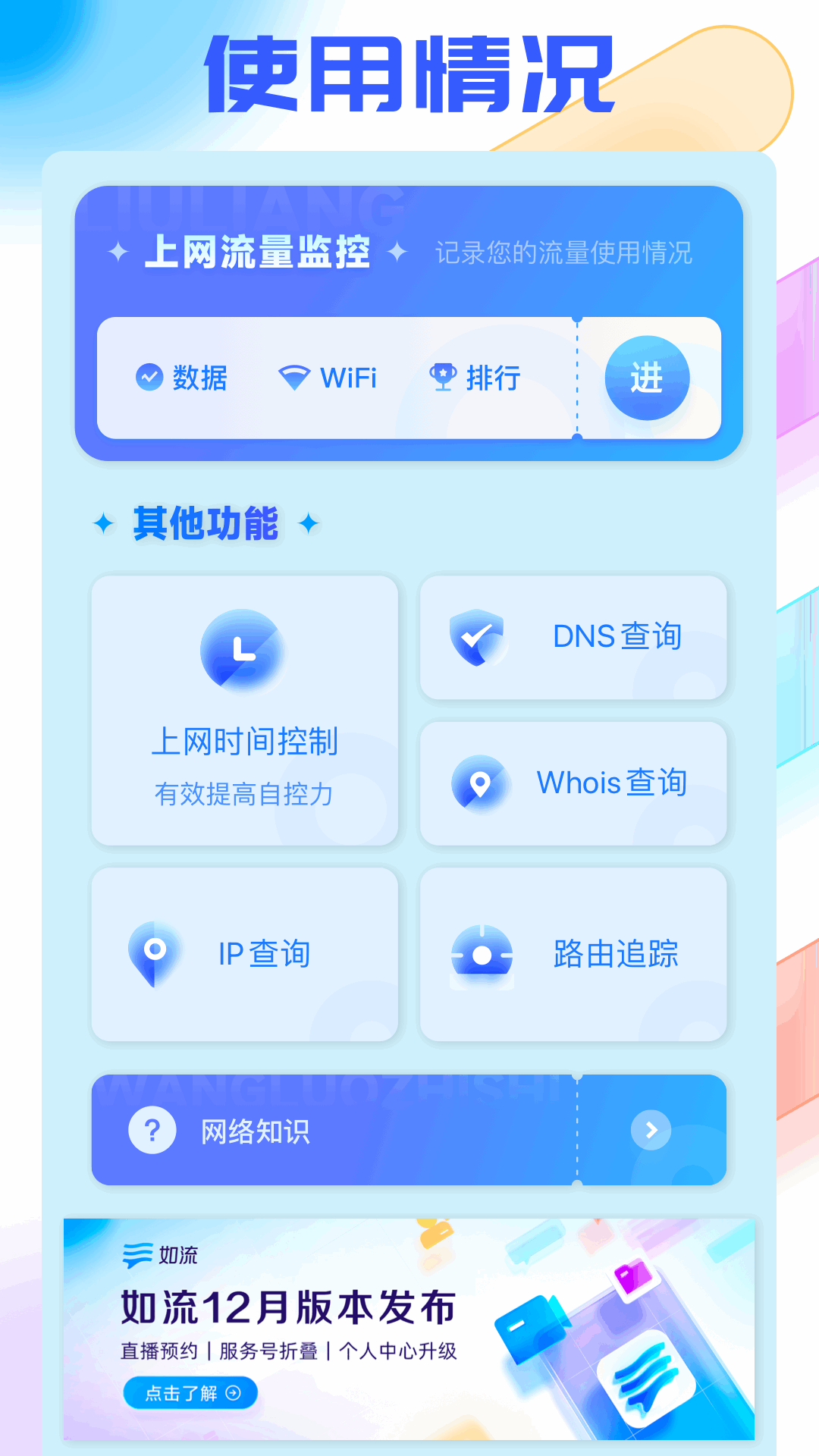Open the 数据 data option
The width and height of the screenshot is (819, 1456).
point(182,377)
